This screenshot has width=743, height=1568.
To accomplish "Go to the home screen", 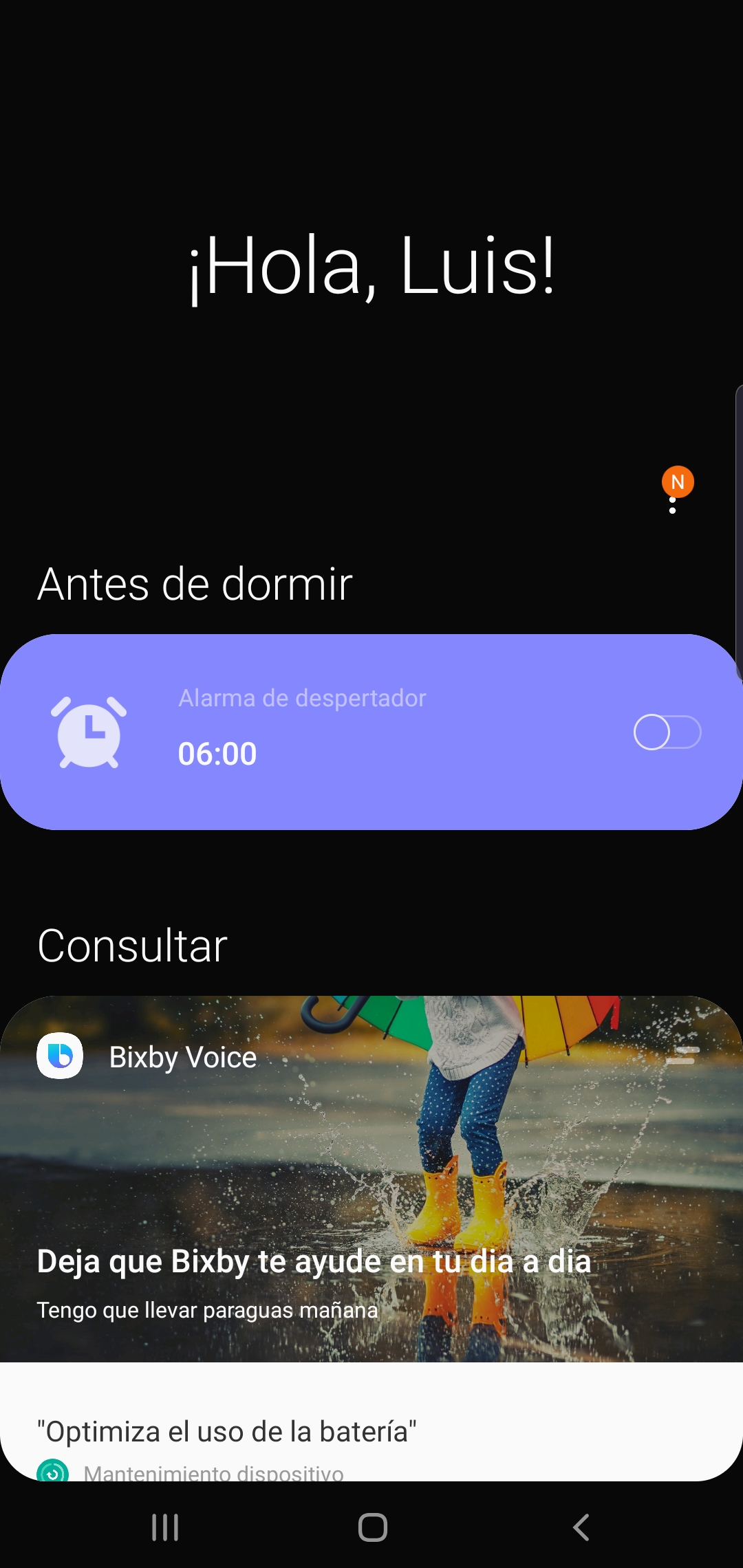I will click(373, 1527).
